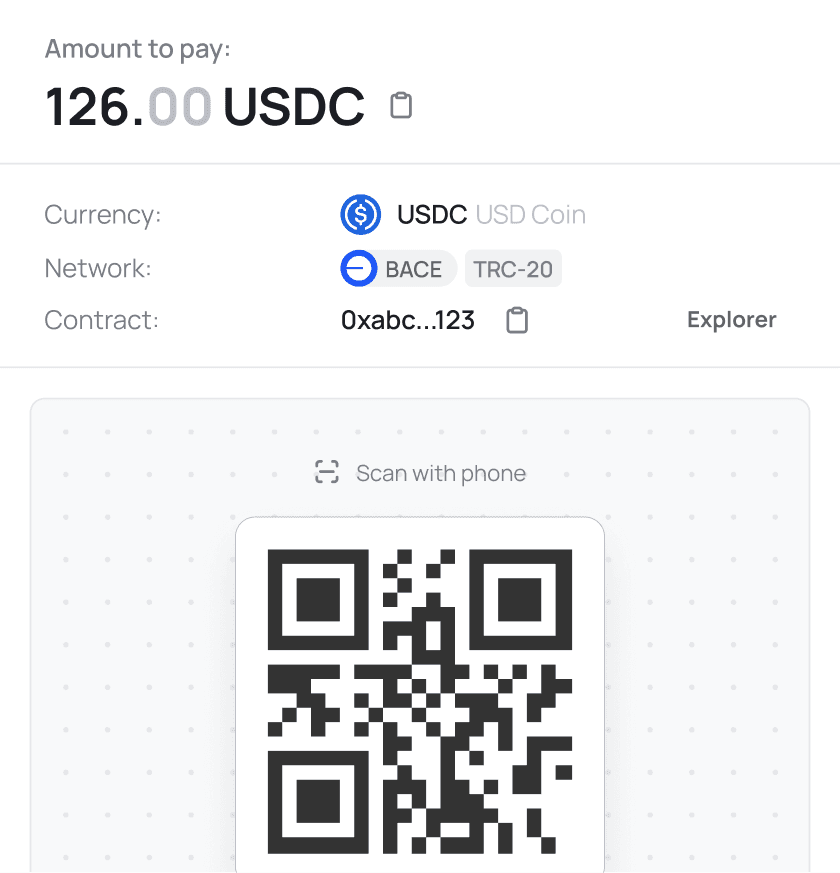Copy the payment amount using the clipboard icon
840x873 pixels.
click(x=401, y=105)
